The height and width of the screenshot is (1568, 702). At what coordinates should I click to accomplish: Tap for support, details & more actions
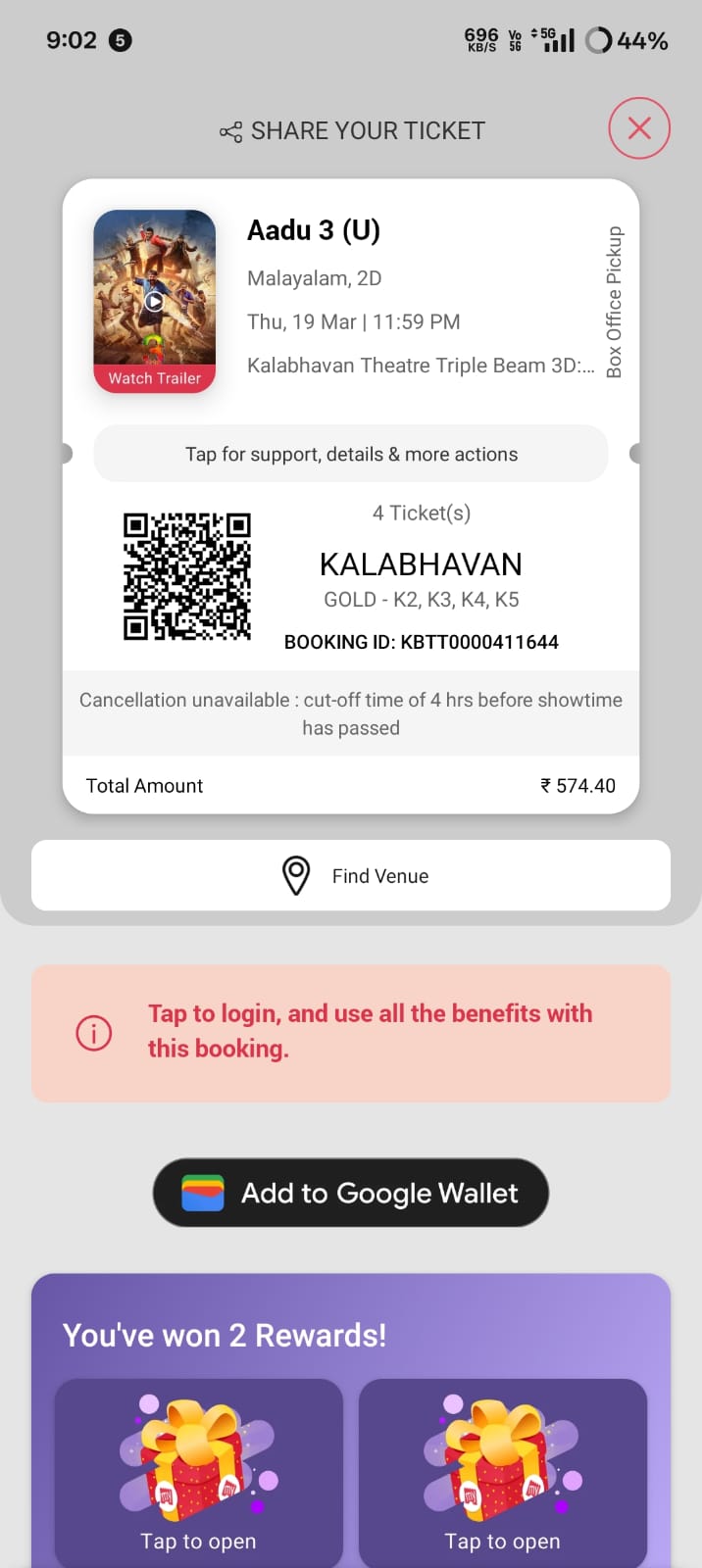click(x=351, y=454)
